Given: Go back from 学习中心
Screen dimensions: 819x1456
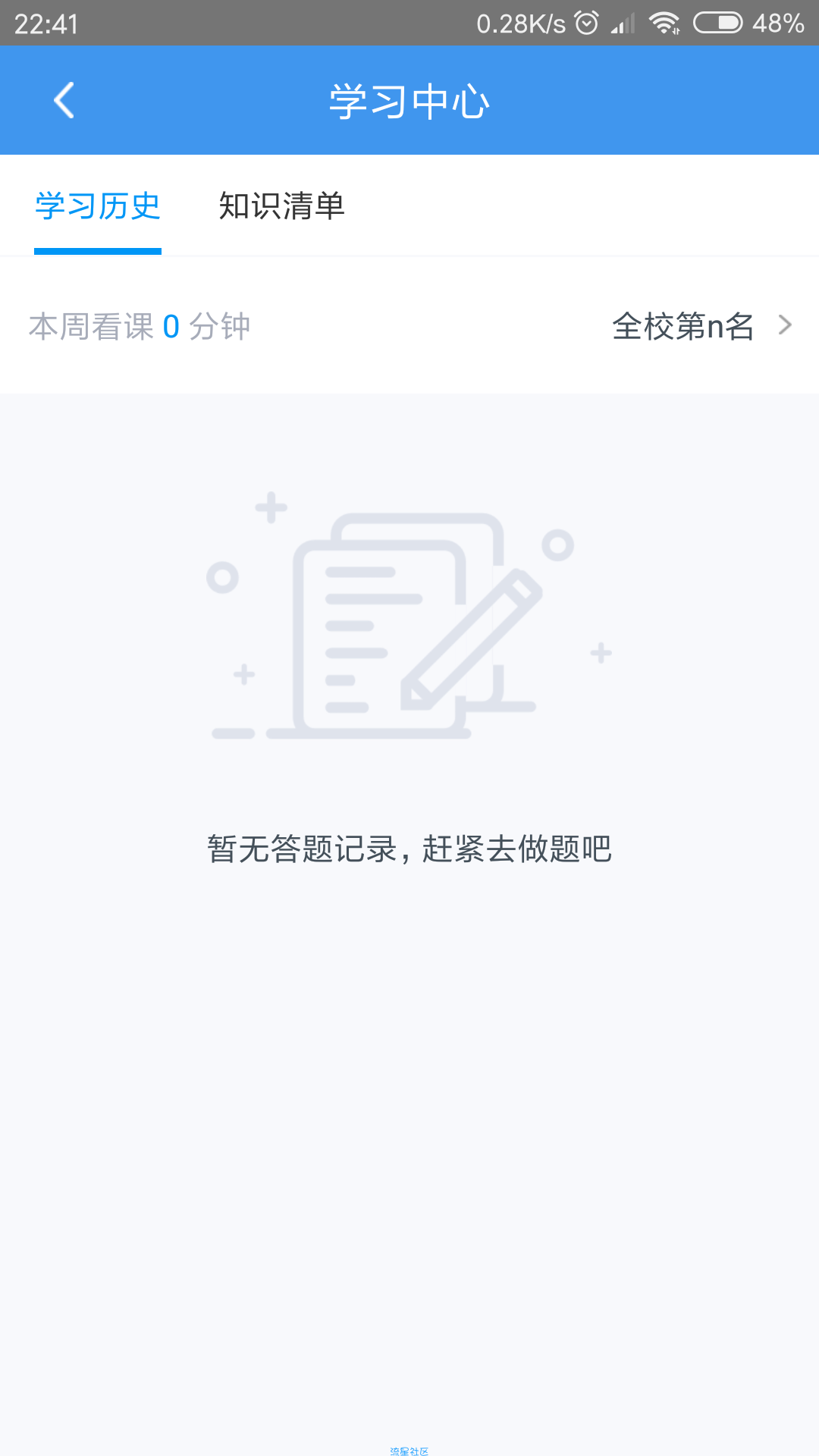Looking at the screenshot, I should [x=64, y=100].
